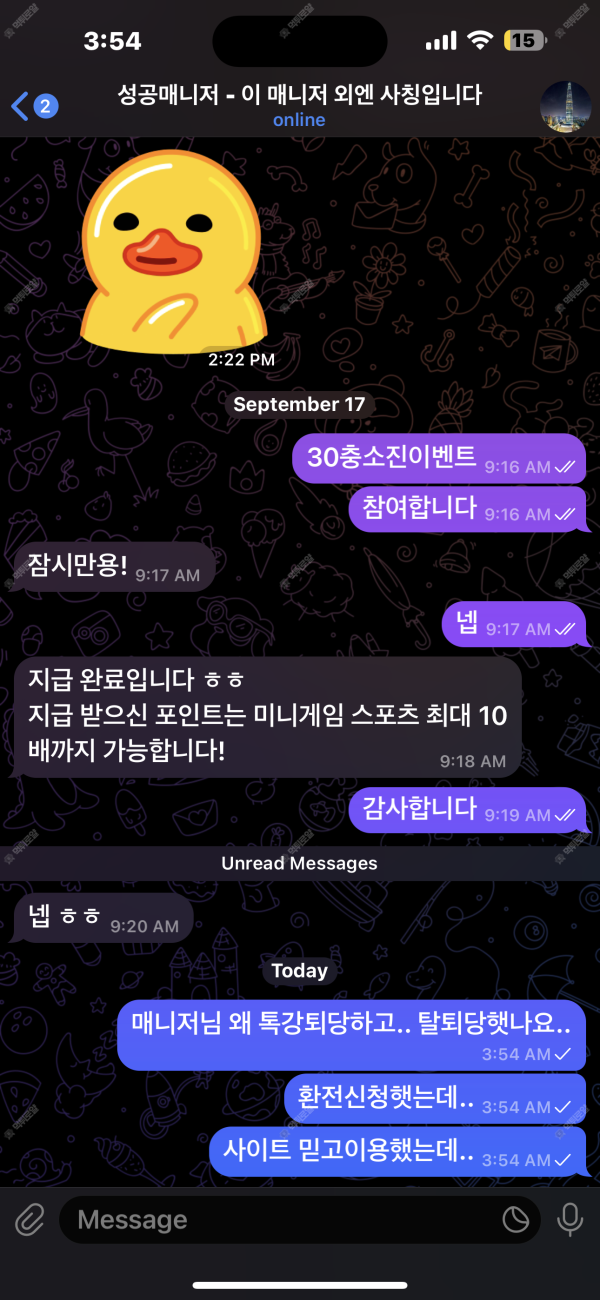This screenshot has height=1300, width=600.
Task: Open the sticker panel icon
Action: (x=515, y=1219)
